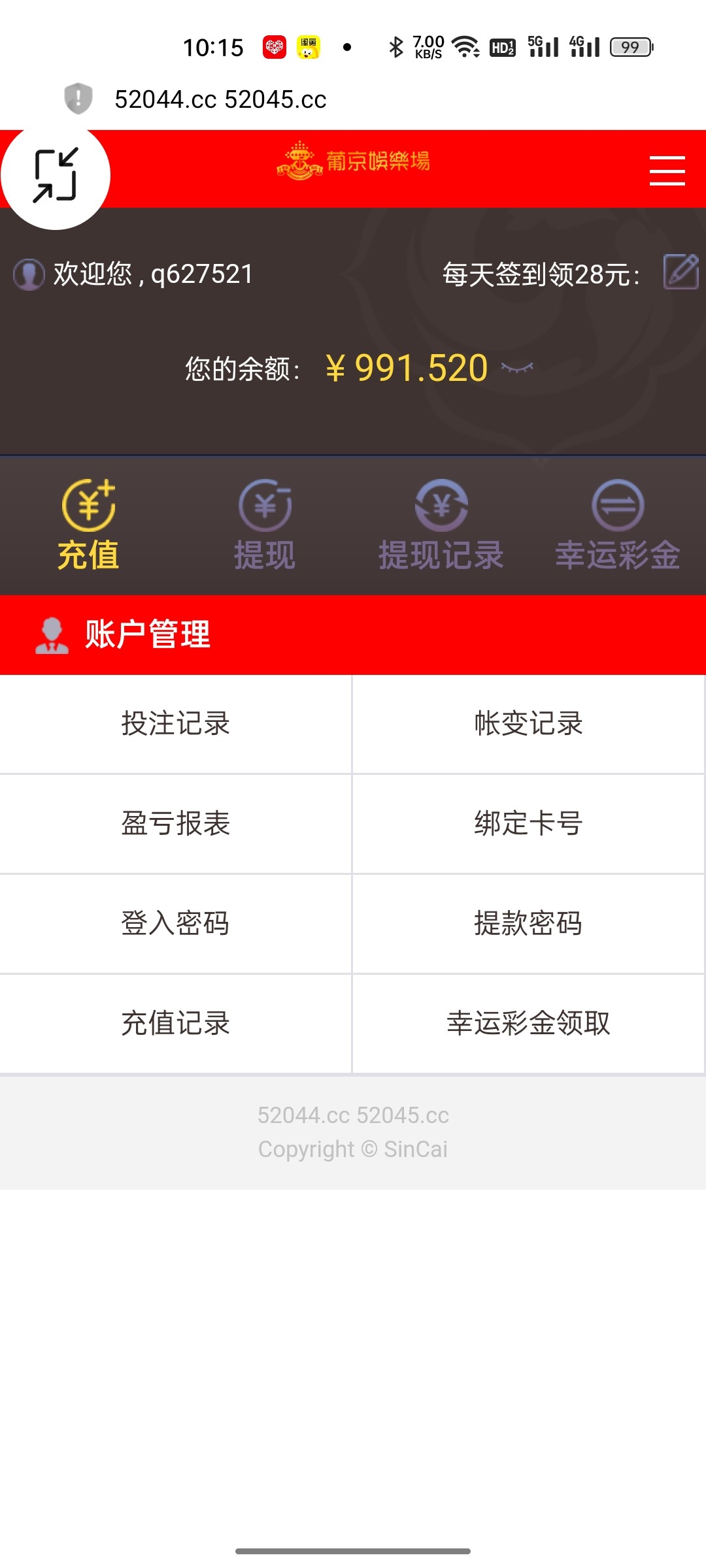Tap the site security shield icon
Viewport: 706px width, 1568px height.
tap(78, 99)
